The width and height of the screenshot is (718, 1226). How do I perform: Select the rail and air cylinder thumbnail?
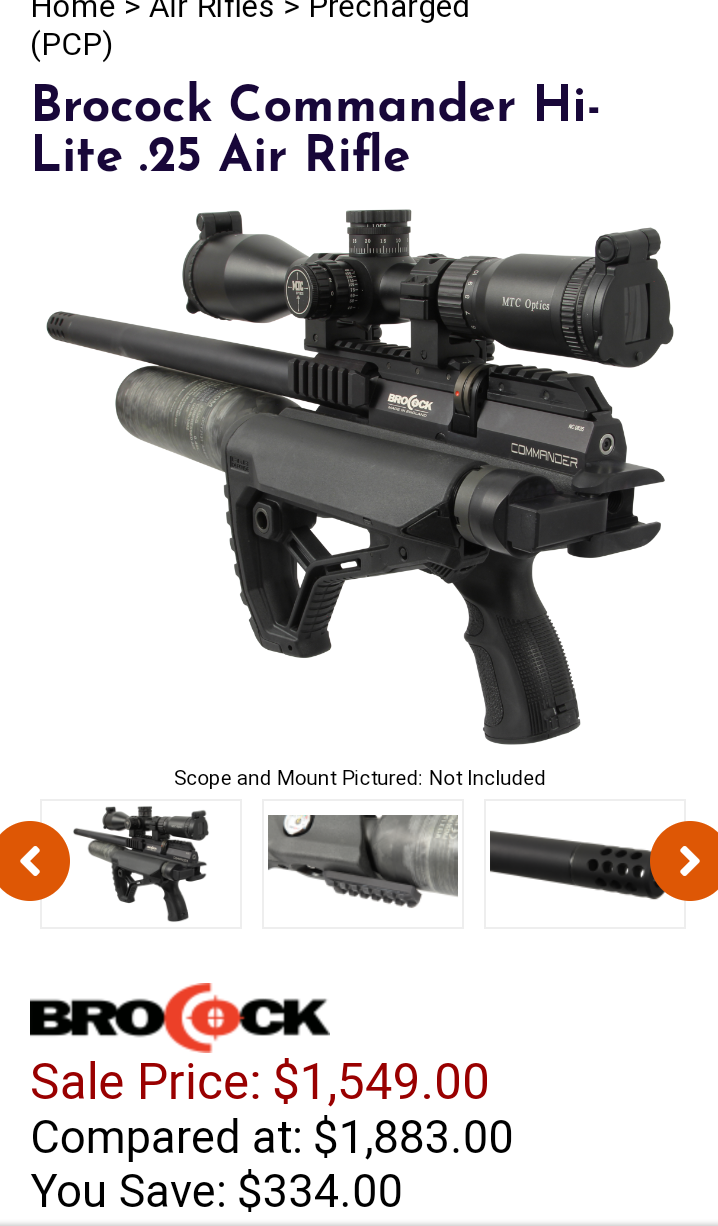363,864
